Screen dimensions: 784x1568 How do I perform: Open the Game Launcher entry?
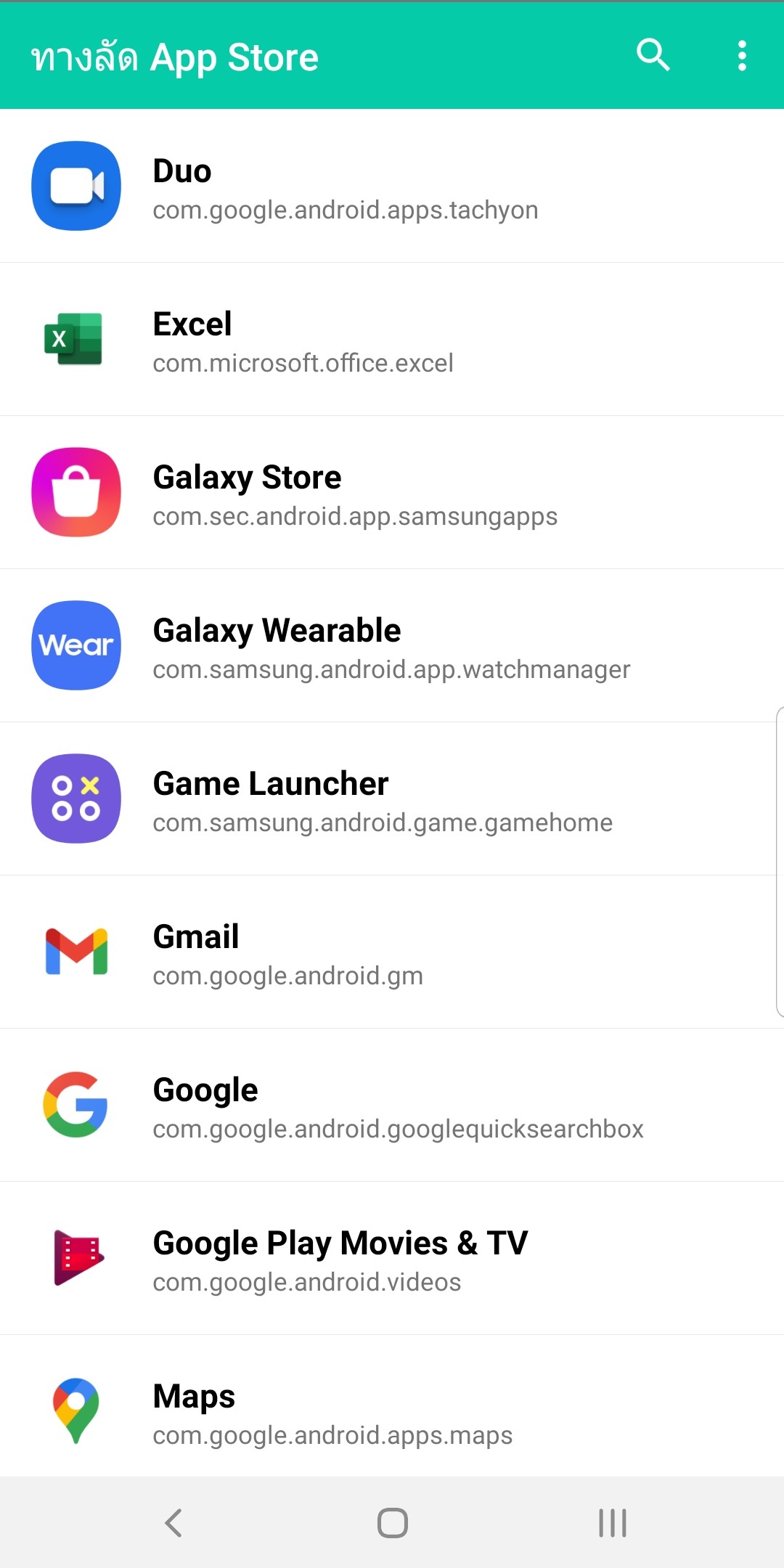(x=392, y=799)
